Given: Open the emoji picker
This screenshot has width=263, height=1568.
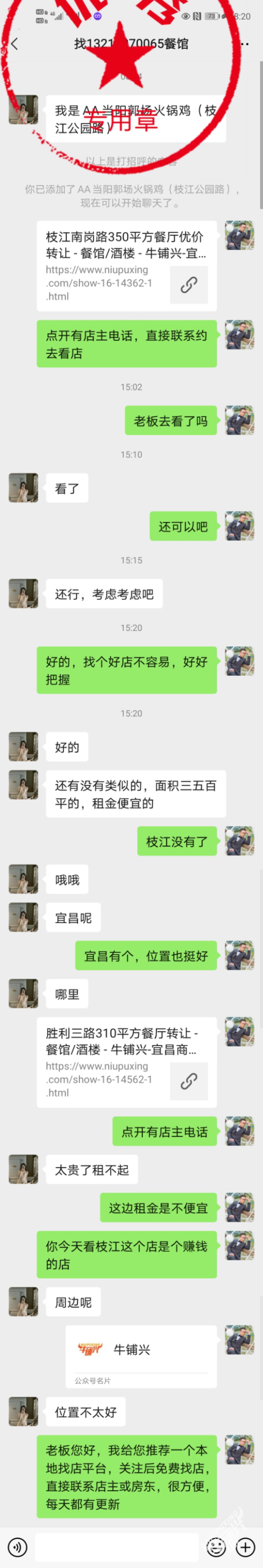Looking at the screenshot, I should (216, 1546).
